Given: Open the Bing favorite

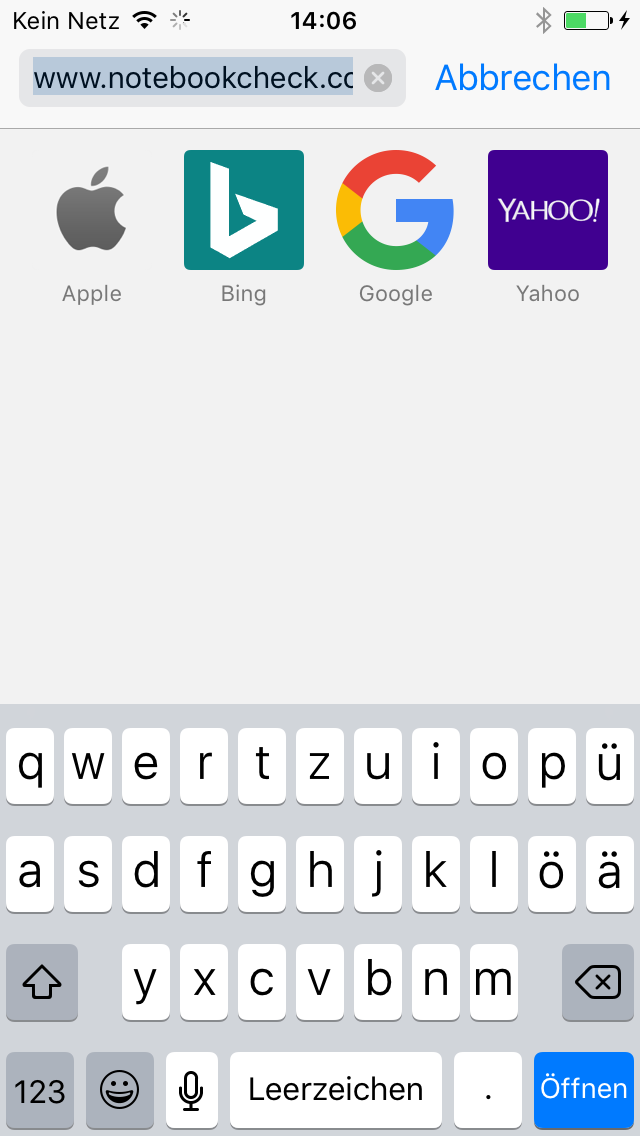Looking at the screenshot, I should (x=244, y=210).
